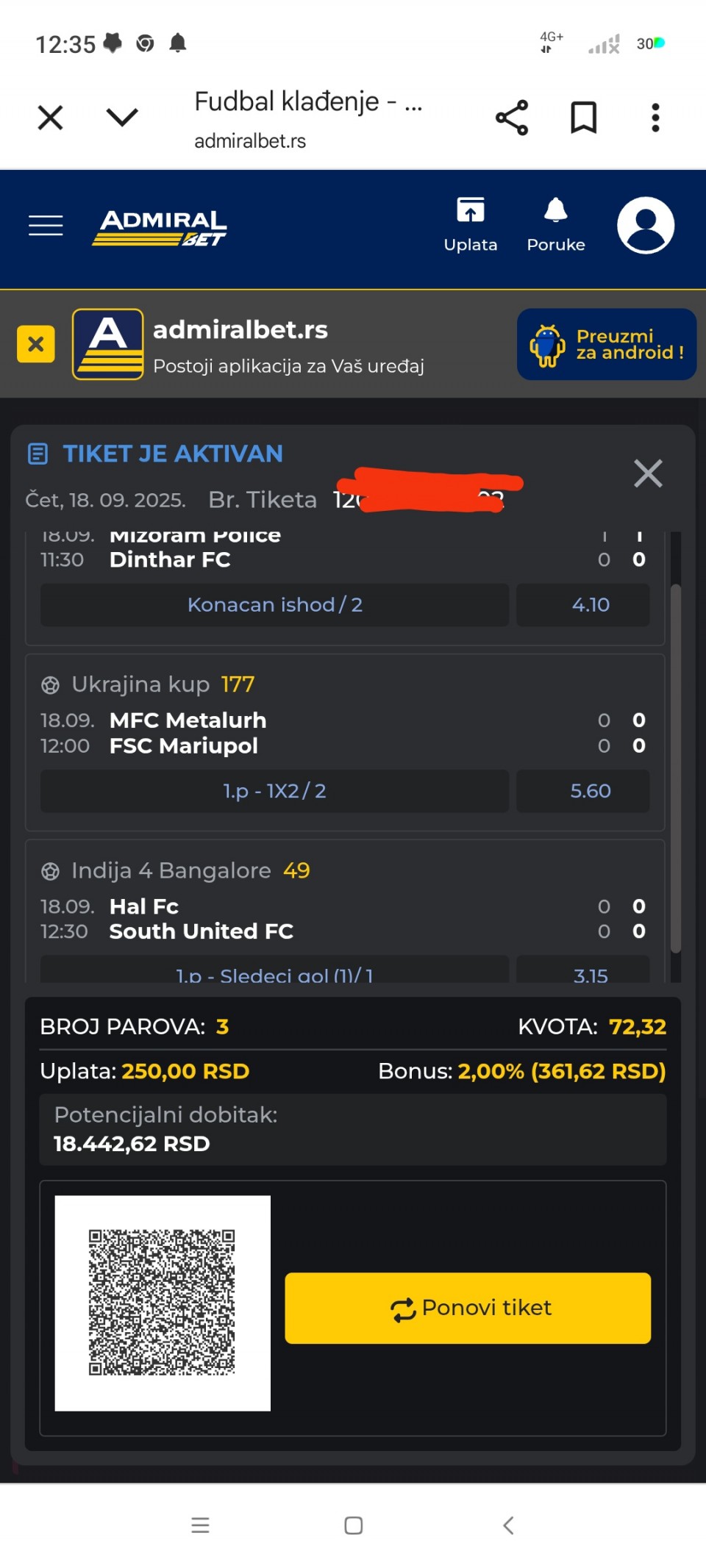Minimize the tab with the down chevron

pos(122,117)
